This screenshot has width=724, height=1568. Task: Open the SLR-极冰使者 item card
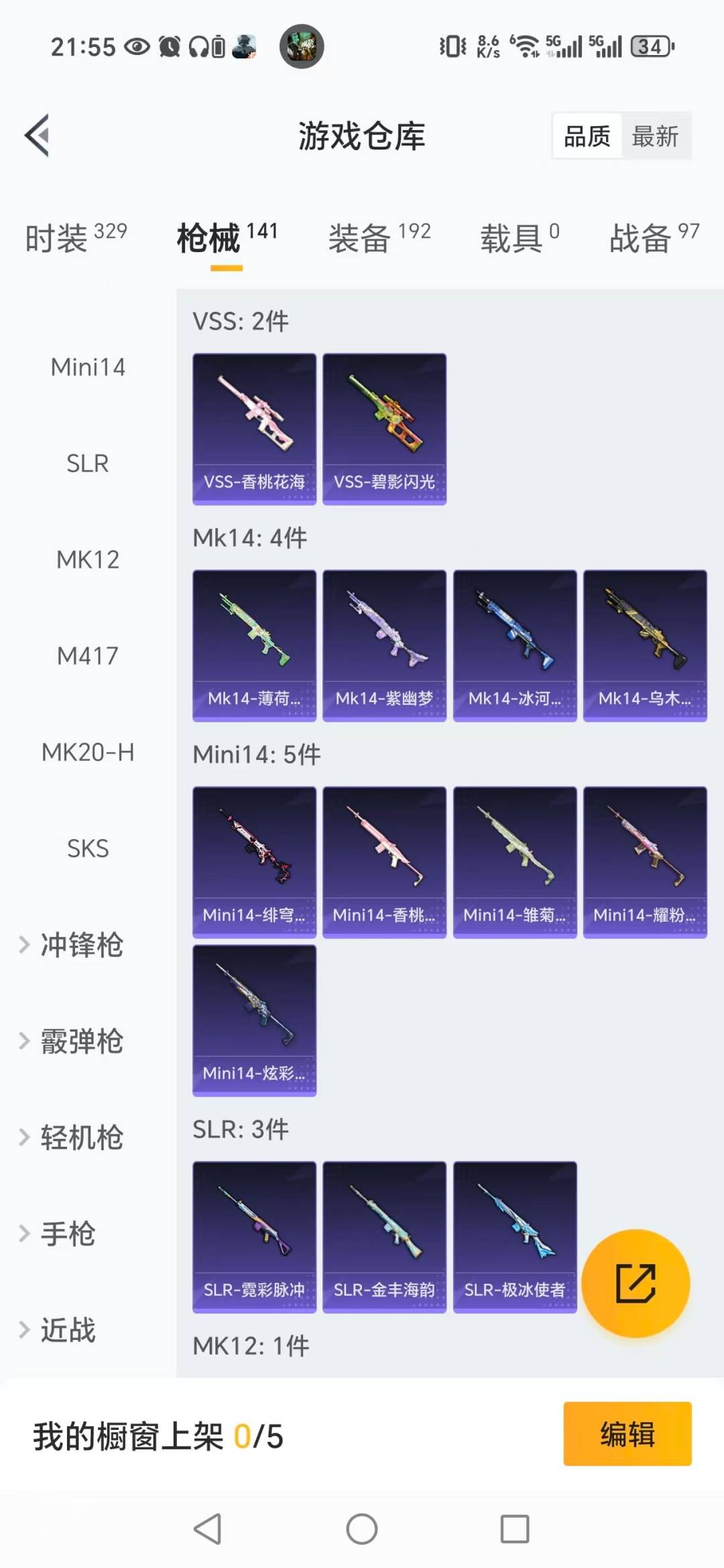pyautogui.click(x=515, y=1237)
